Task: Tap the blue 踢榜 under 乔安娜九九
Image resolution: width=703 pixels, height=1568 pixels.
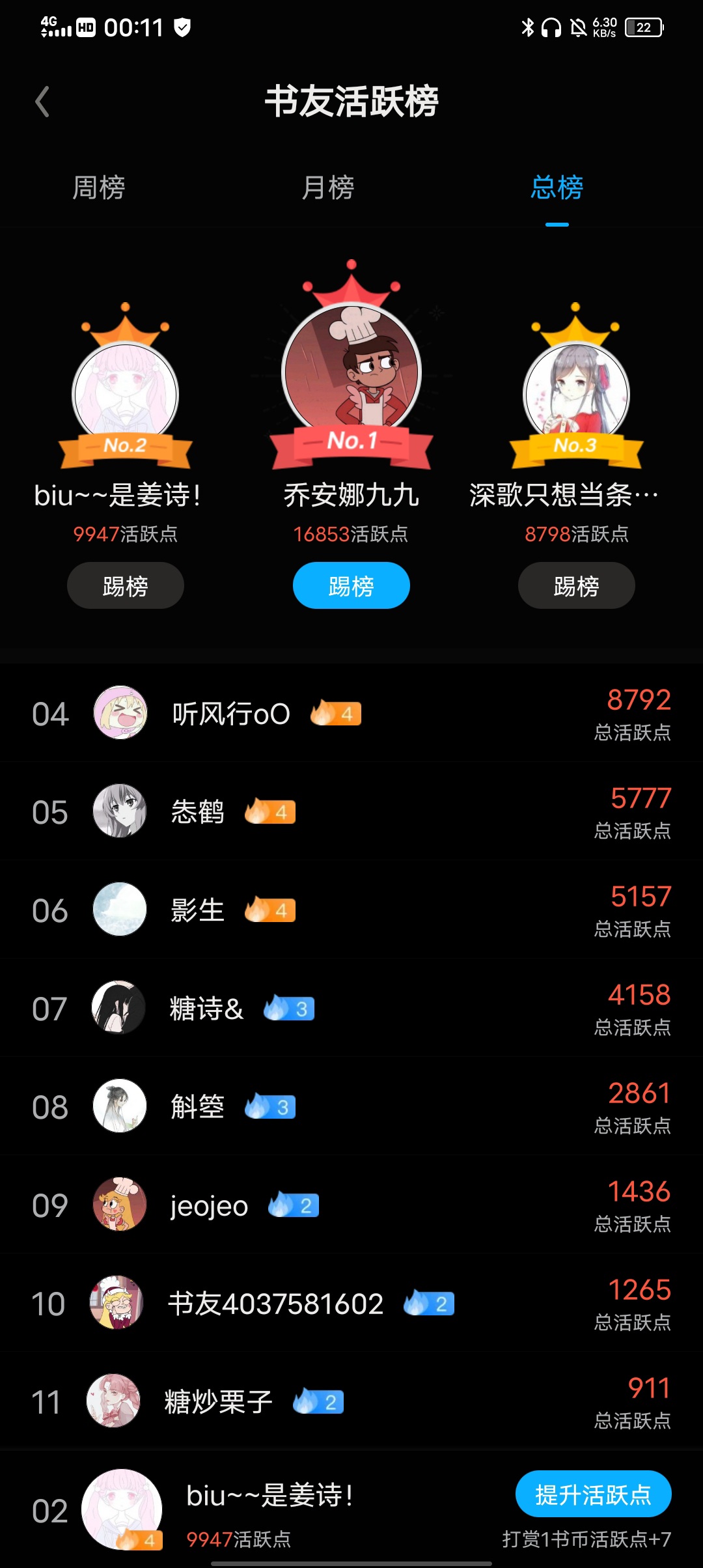Action: tap(351, 586)
